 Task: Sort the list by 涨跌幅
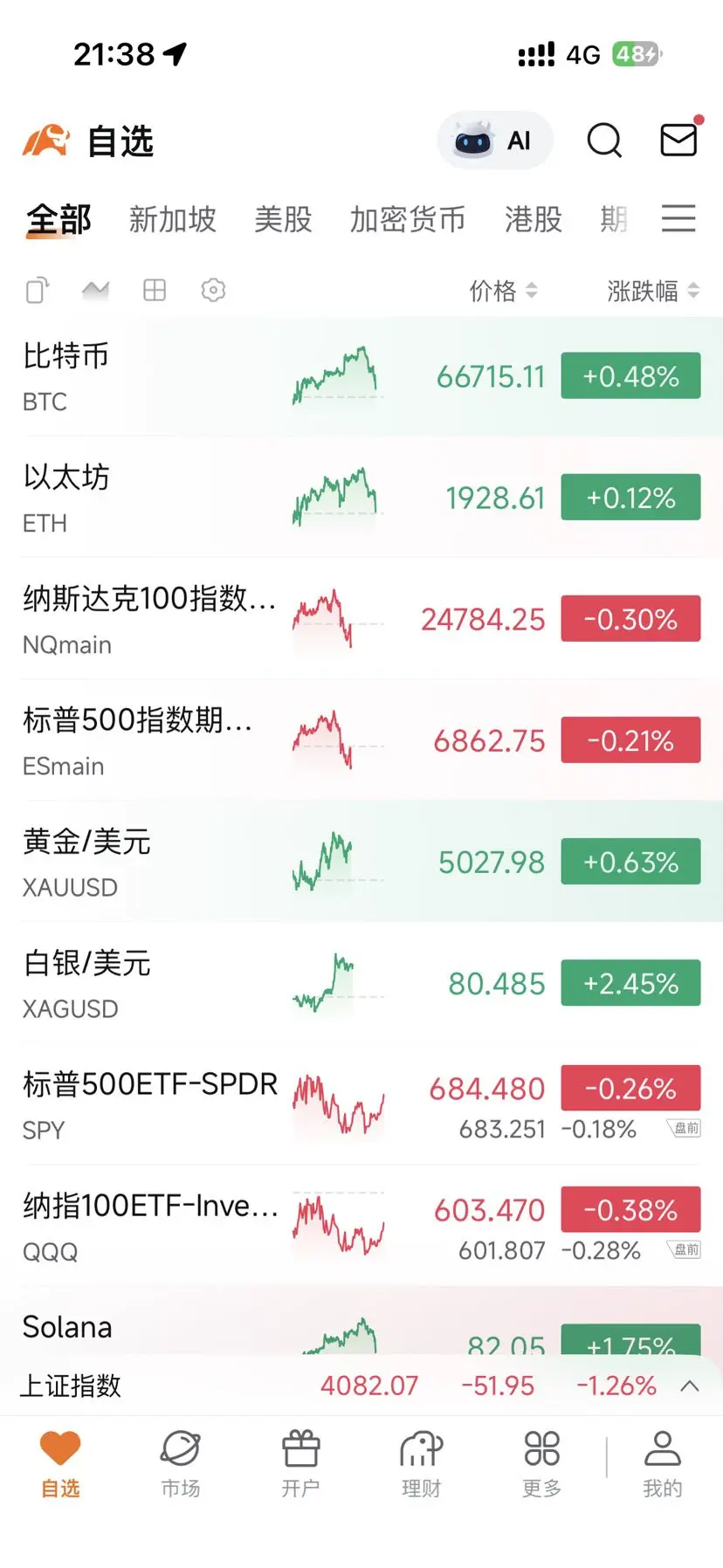[652, 291]
